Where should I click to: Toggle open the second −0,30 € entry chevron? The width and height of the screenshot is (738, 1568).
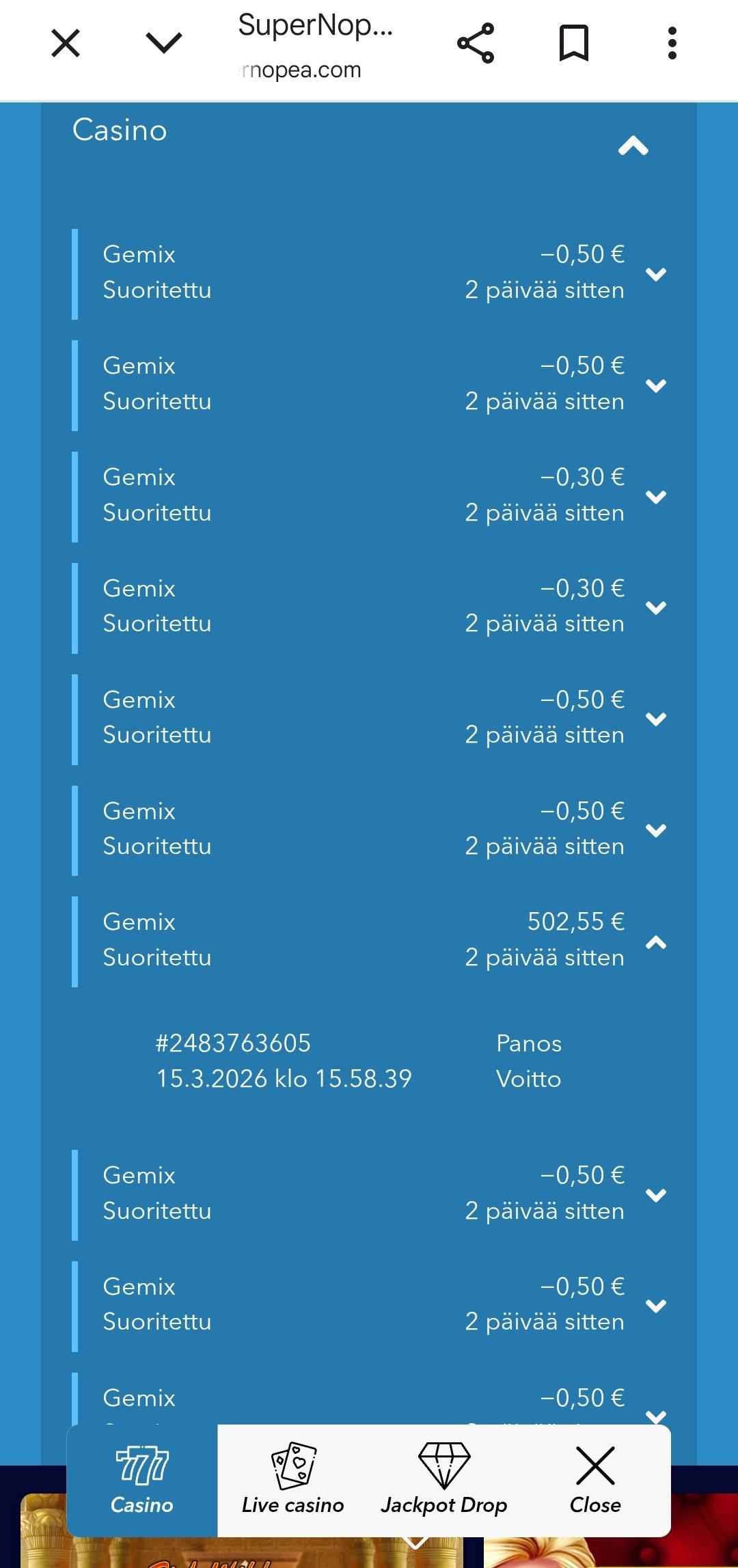(657, 606)
